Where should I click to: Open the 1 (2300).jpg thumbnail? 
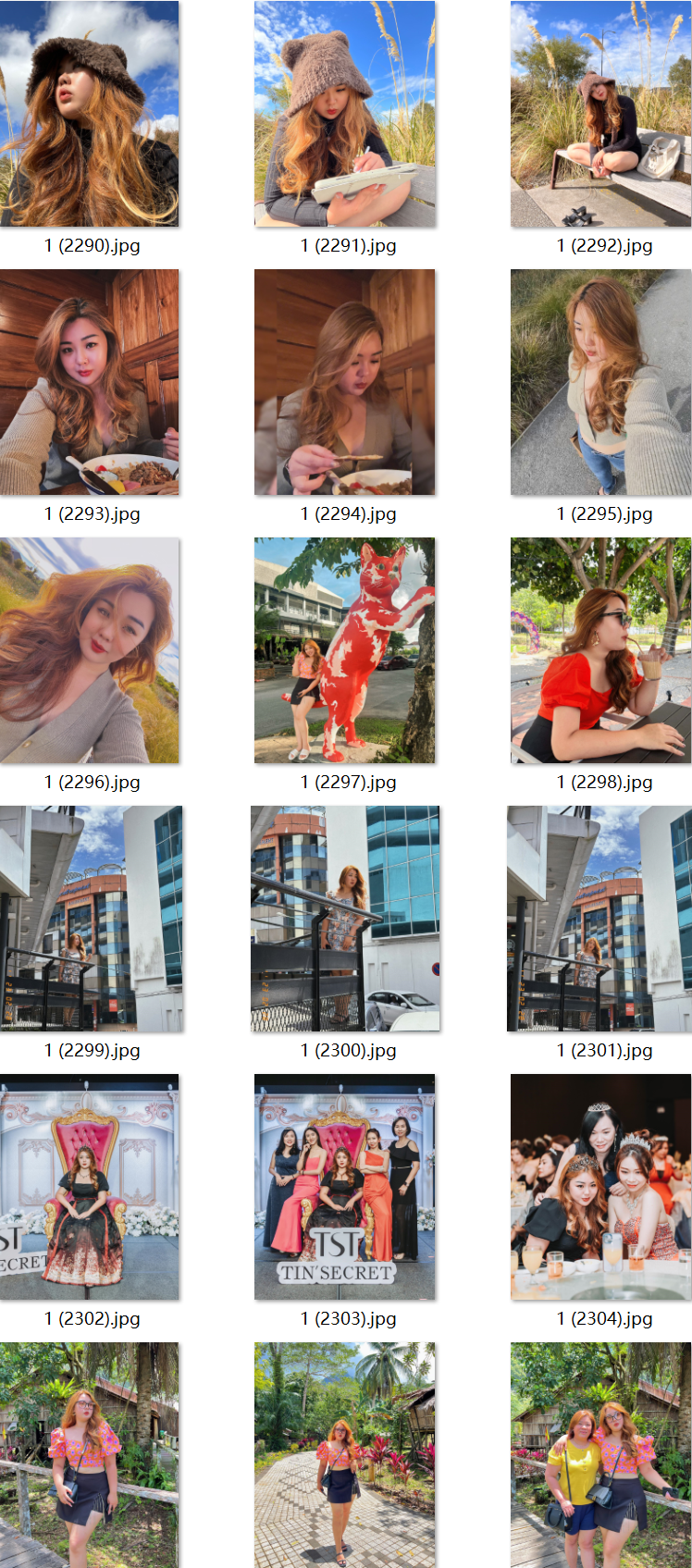point(345,919)
